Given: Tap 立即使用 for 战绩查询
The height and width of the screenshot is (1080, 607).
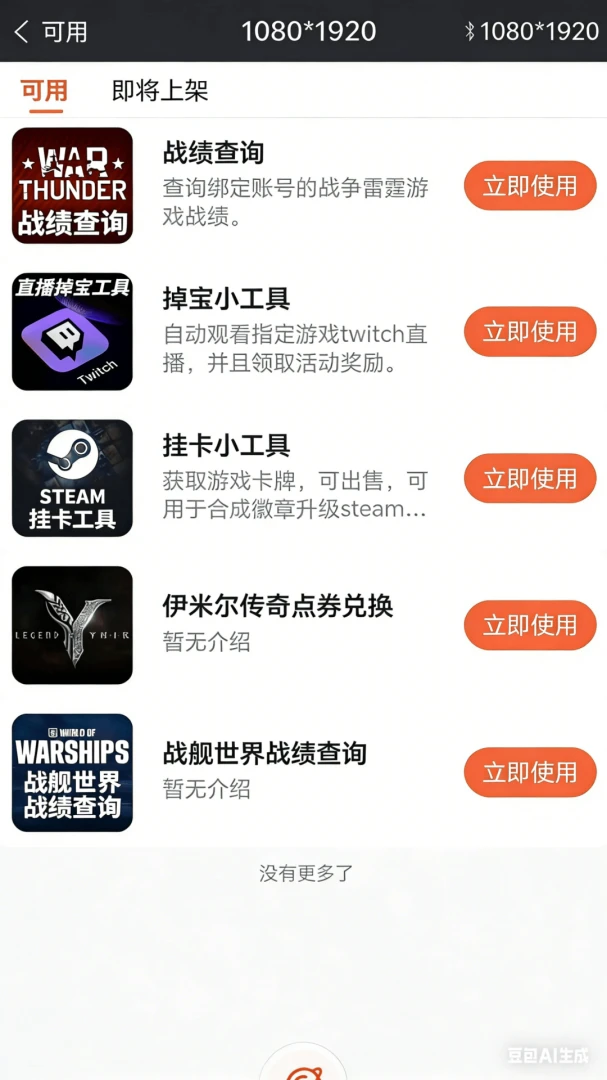Looking at the screenshot, I should 530,185.
